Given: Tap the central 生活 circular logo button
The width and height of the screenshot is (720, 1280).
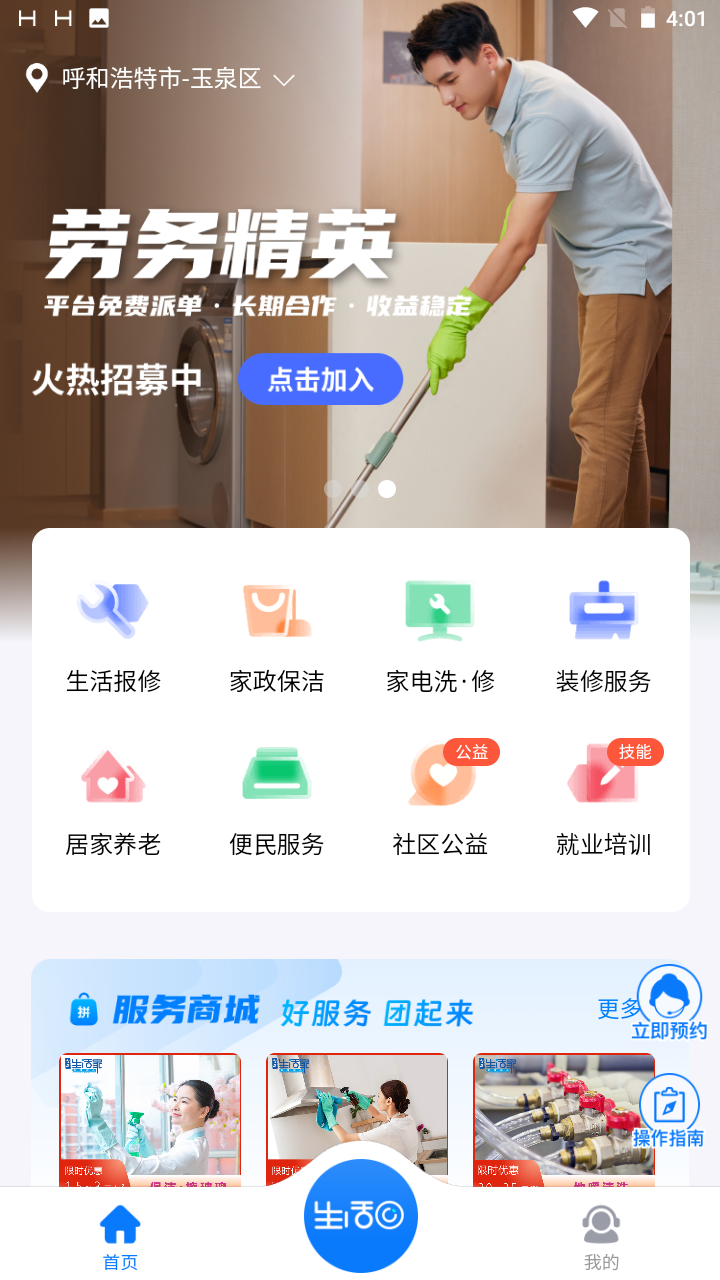Looking at the screenshot, I should 360,1216.
